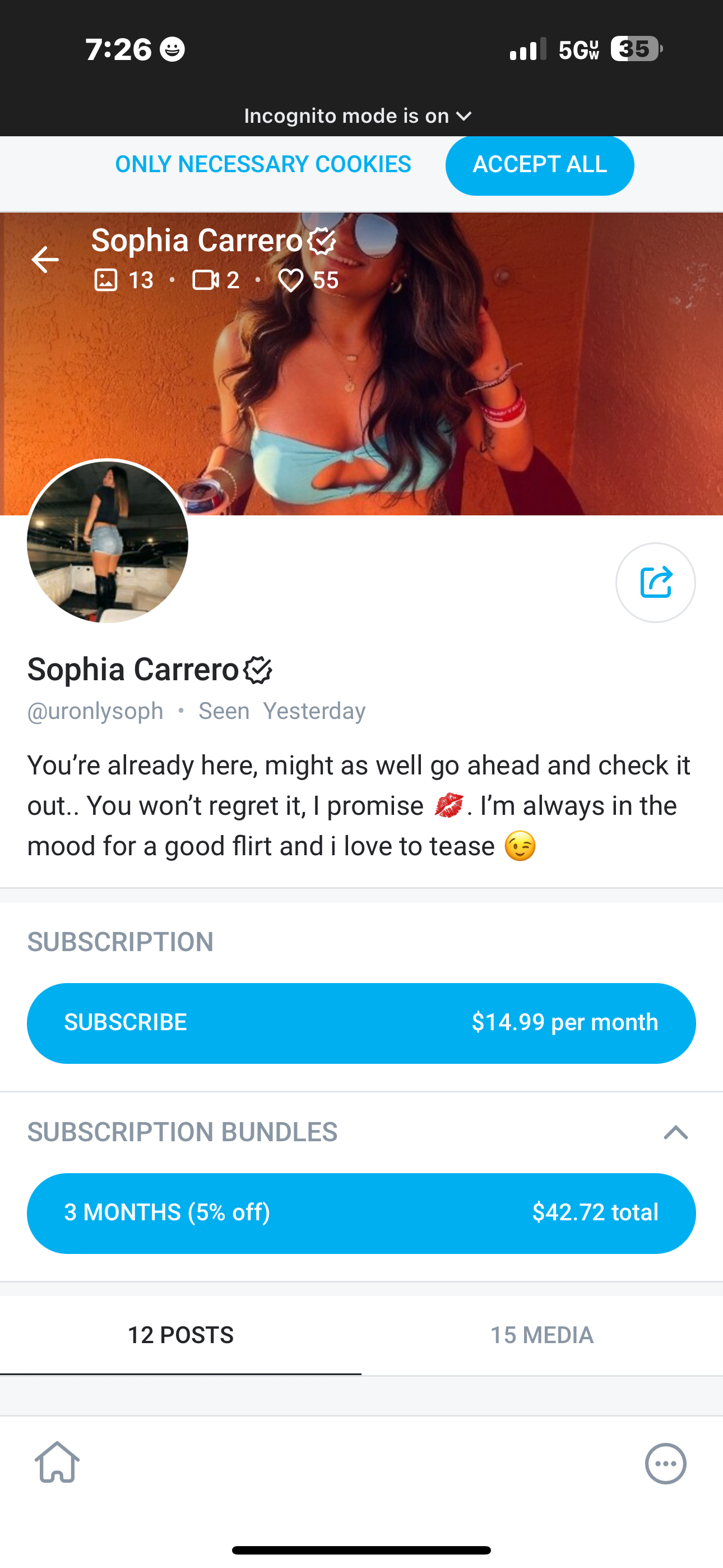Go back using the arrow icon
Screen dimensions: 723x1568
click(x=45, y=260)
